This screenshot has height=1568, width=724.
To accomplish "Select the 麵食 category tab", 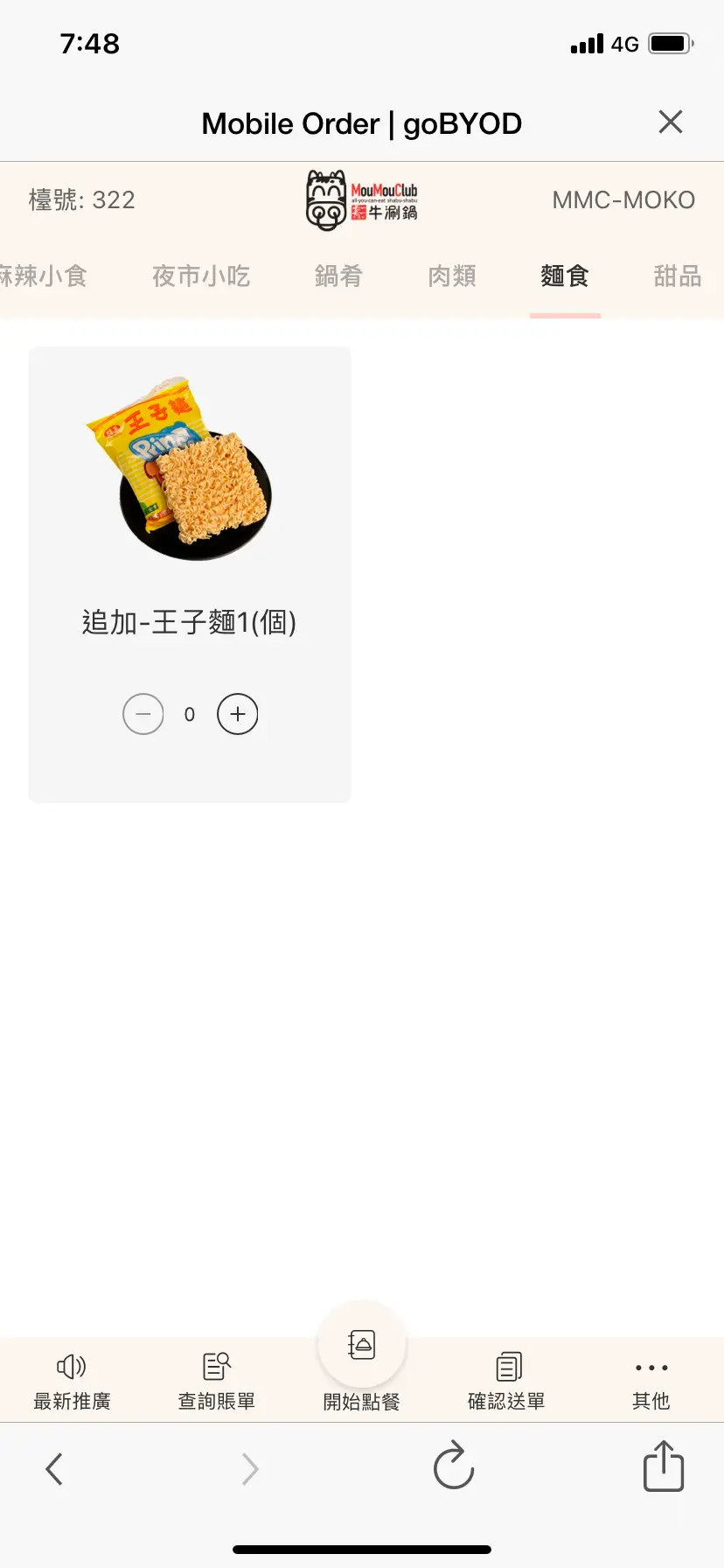I will [x=565, y=276].
